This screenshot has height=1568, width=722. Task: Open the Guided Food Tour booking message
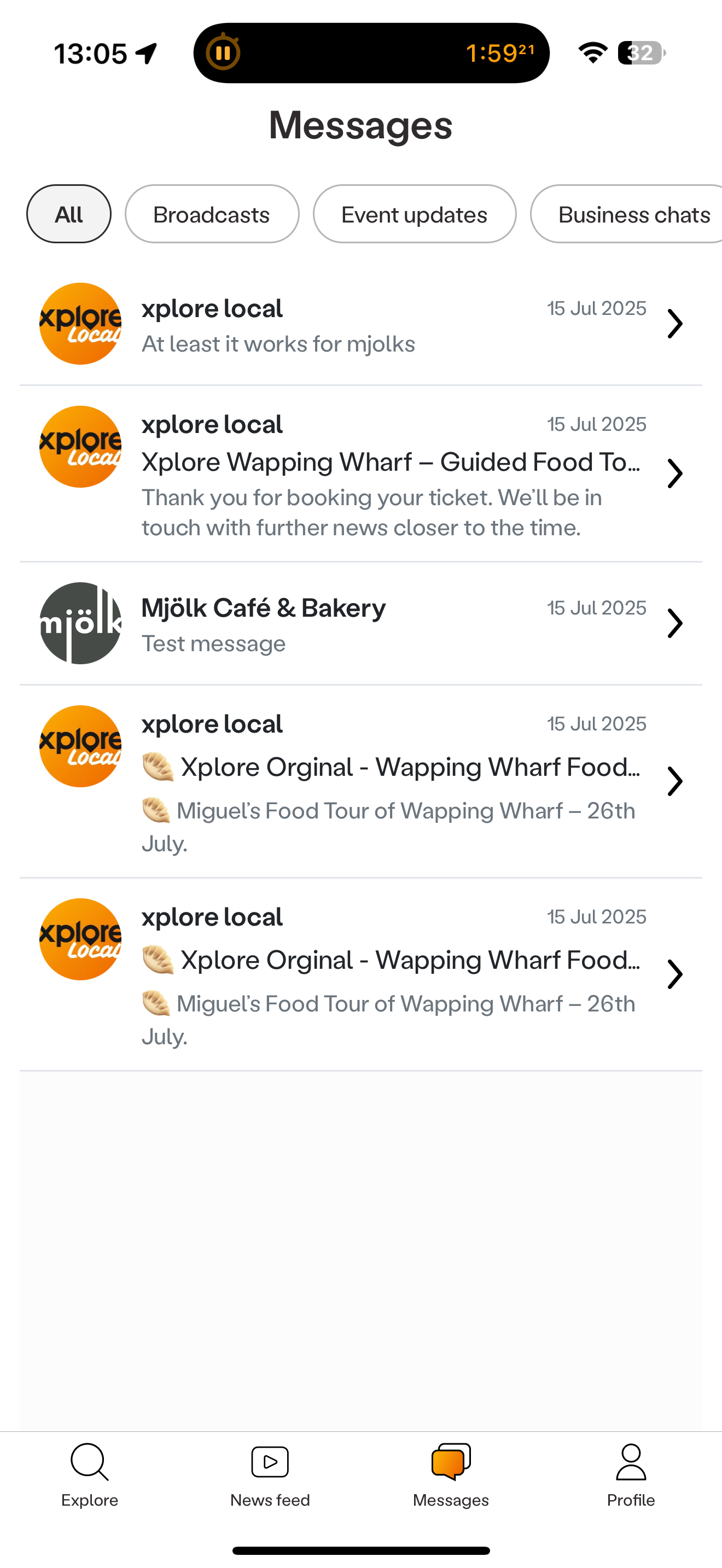361,473
